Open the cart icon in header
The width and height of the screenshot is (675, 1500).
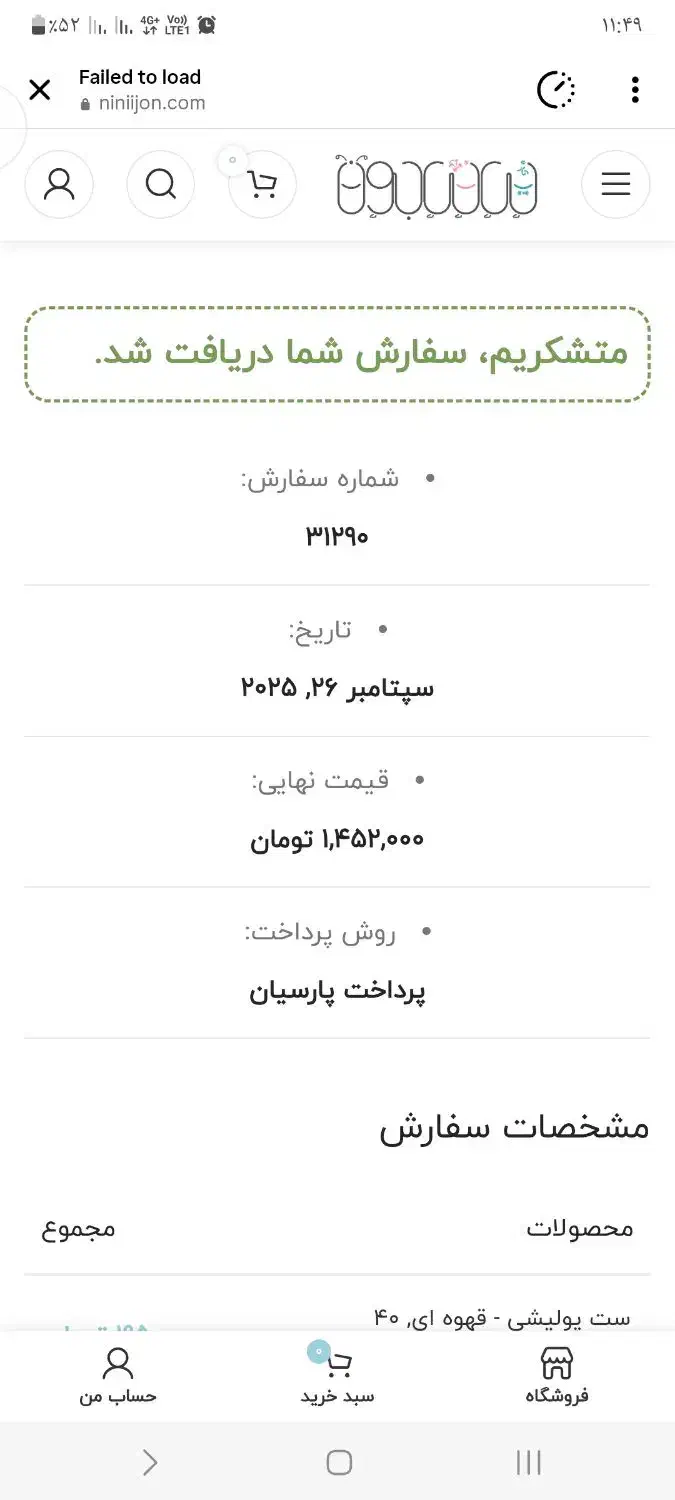click(x=262, y=185)
